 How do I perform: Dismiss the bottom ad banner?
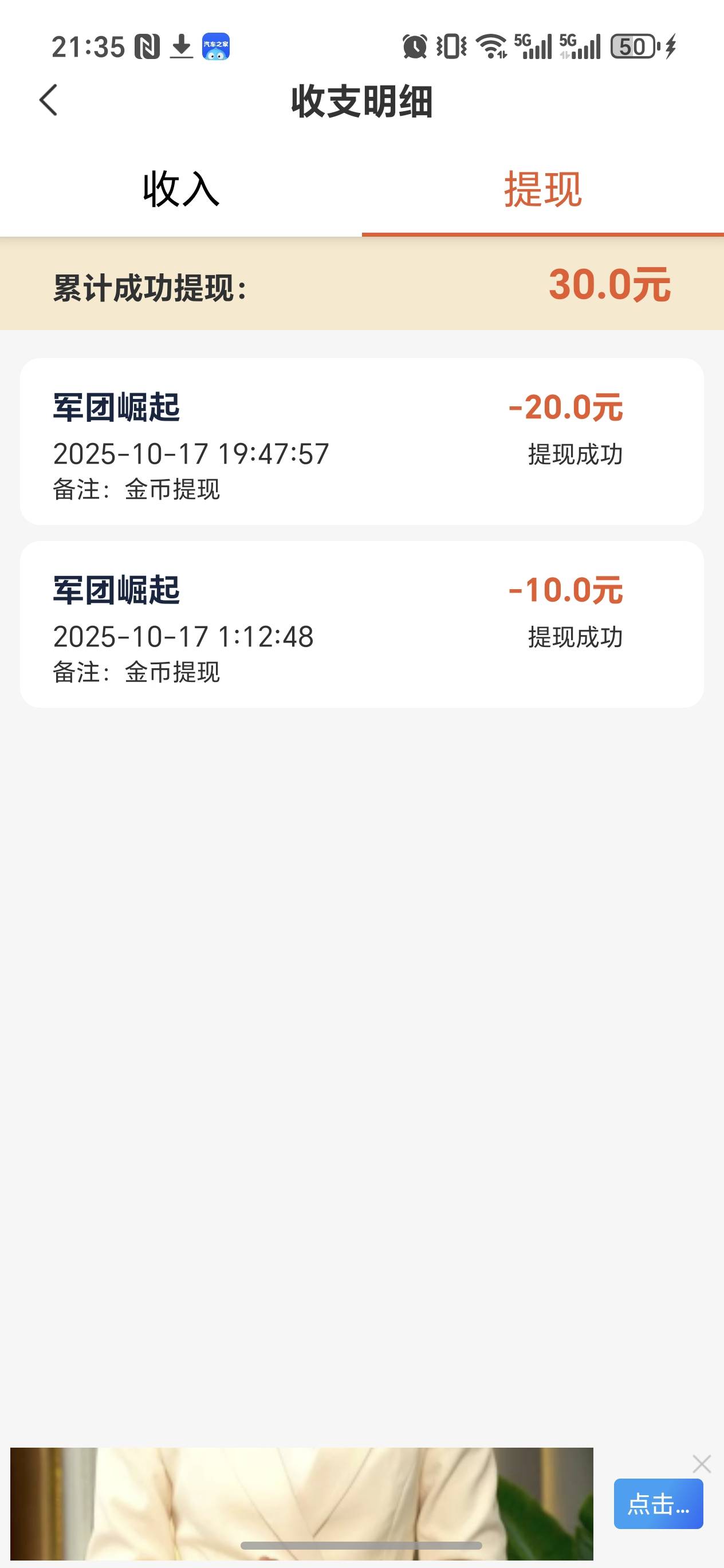pos(702,1464)
